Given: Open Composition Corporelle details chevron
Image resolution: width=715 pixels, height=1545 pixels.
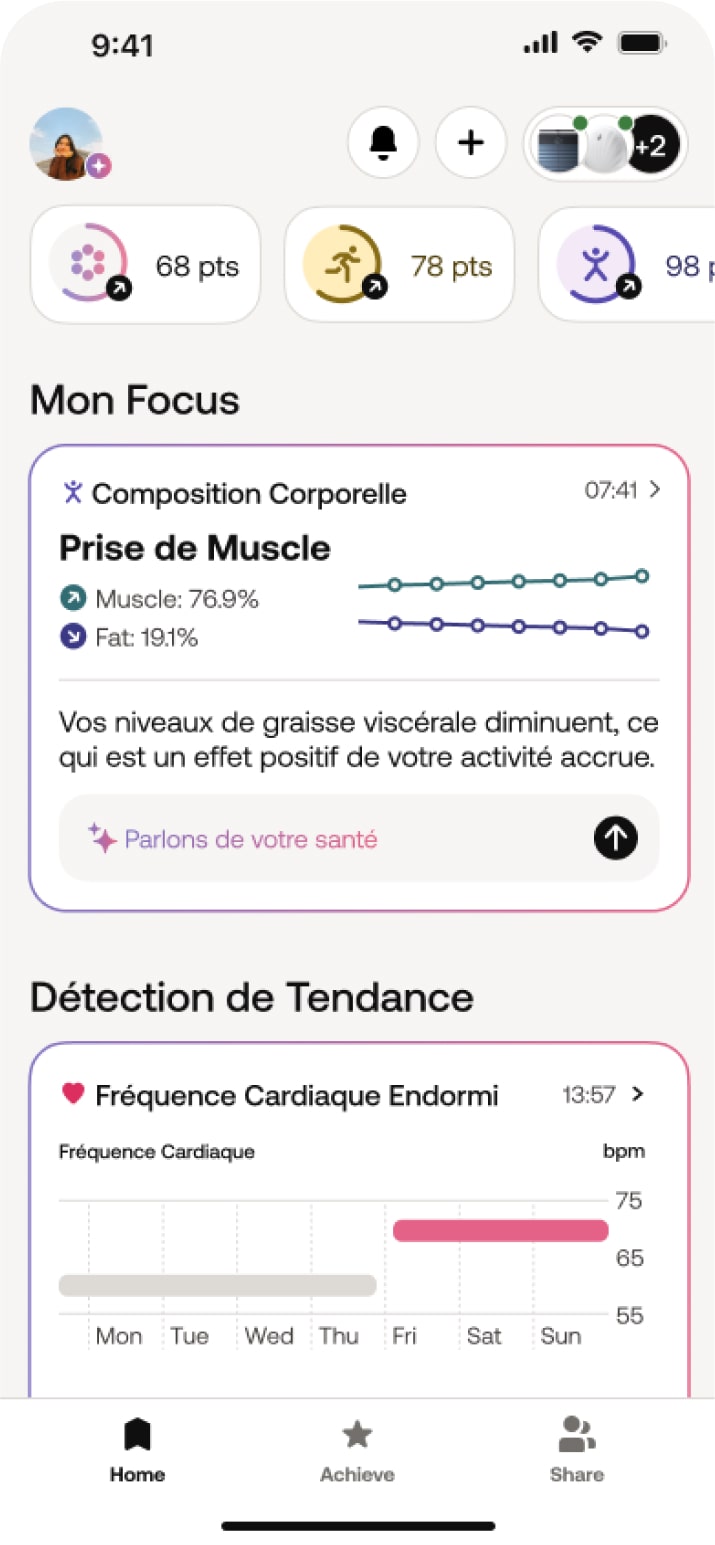Looking at the screenshot, I should pos(655,490).
